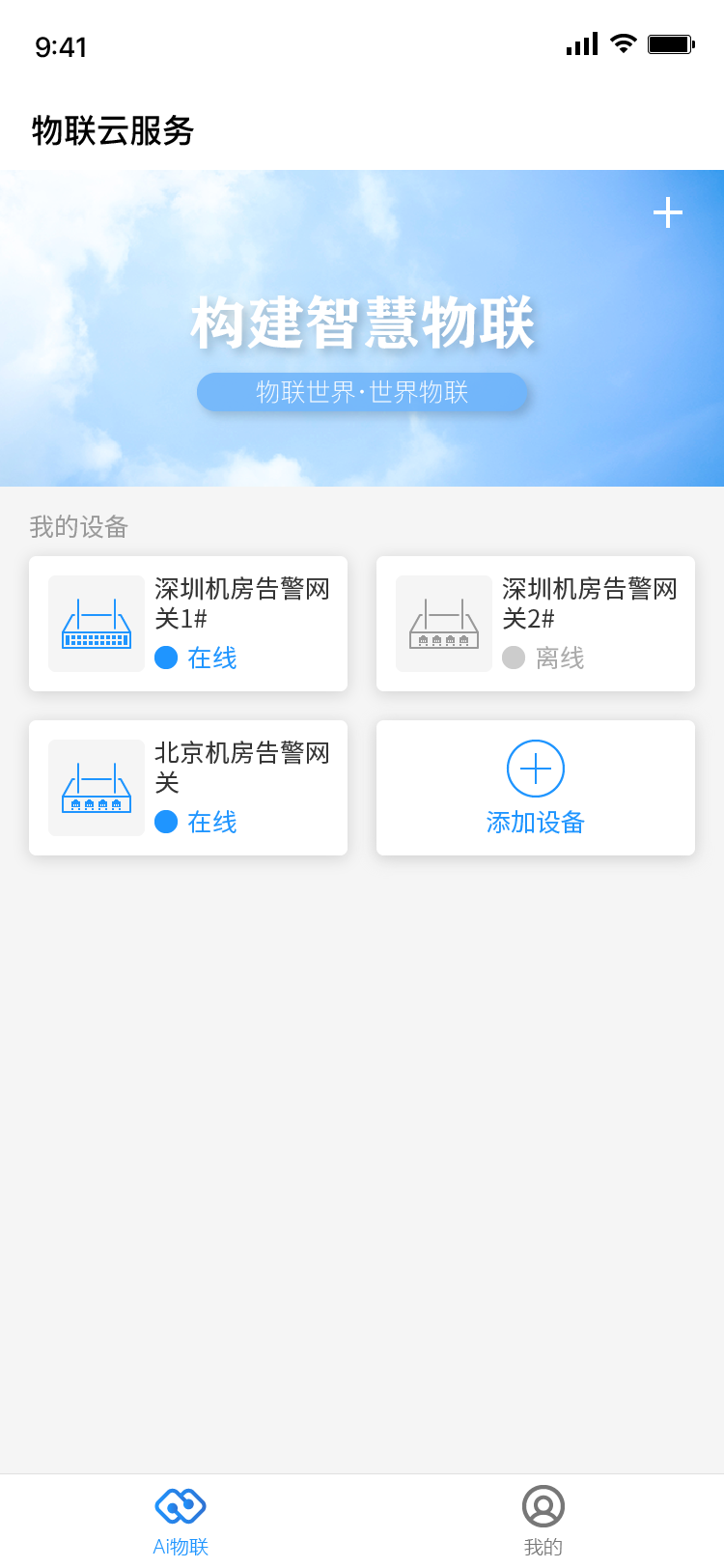Open the 深圳机房告警网关1# device card
Screen dimensions: 724x1568
point(188,624)
